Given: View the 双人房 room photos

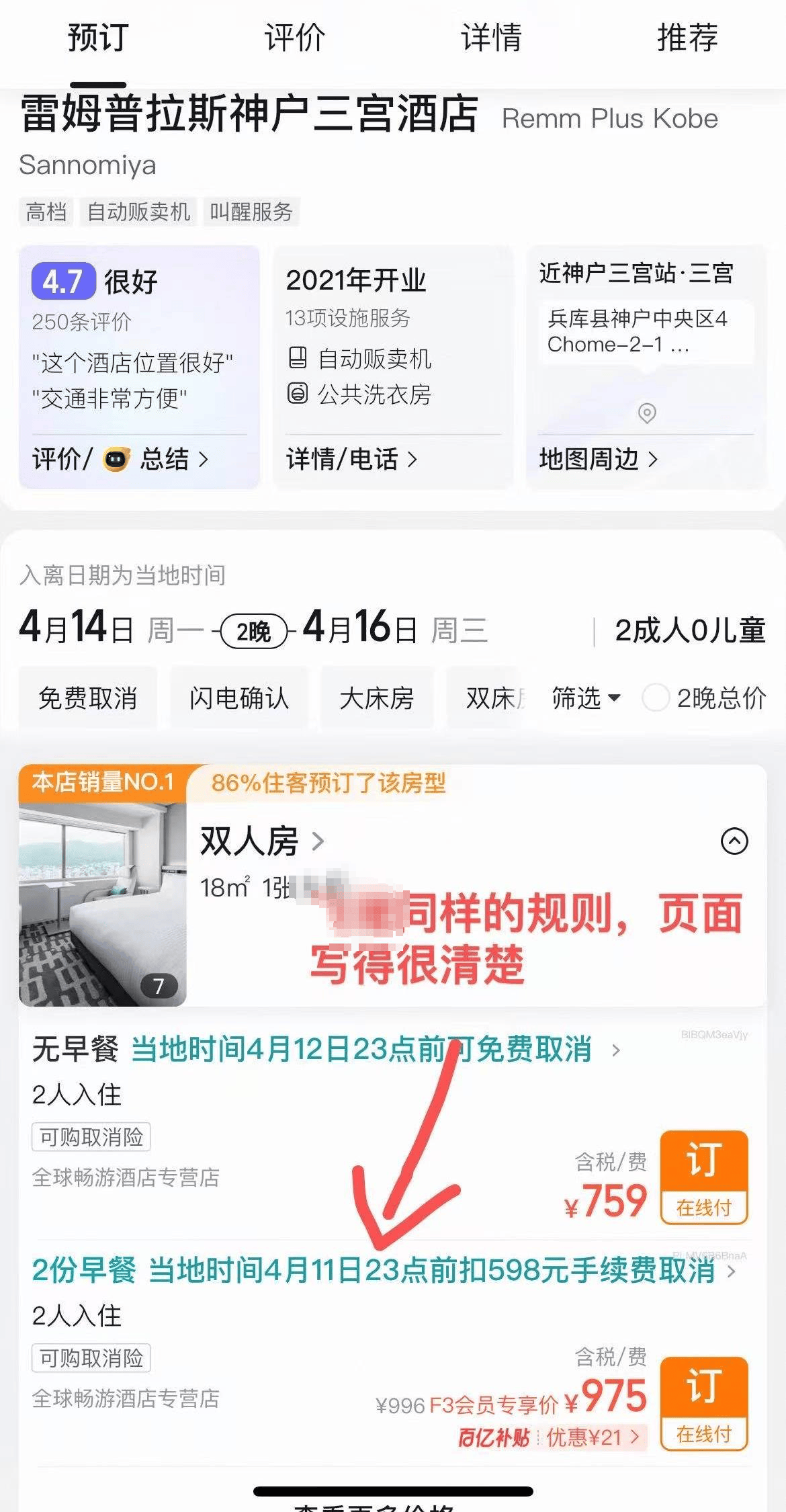Looking at the screenshot, I should [x=102, y=904].
